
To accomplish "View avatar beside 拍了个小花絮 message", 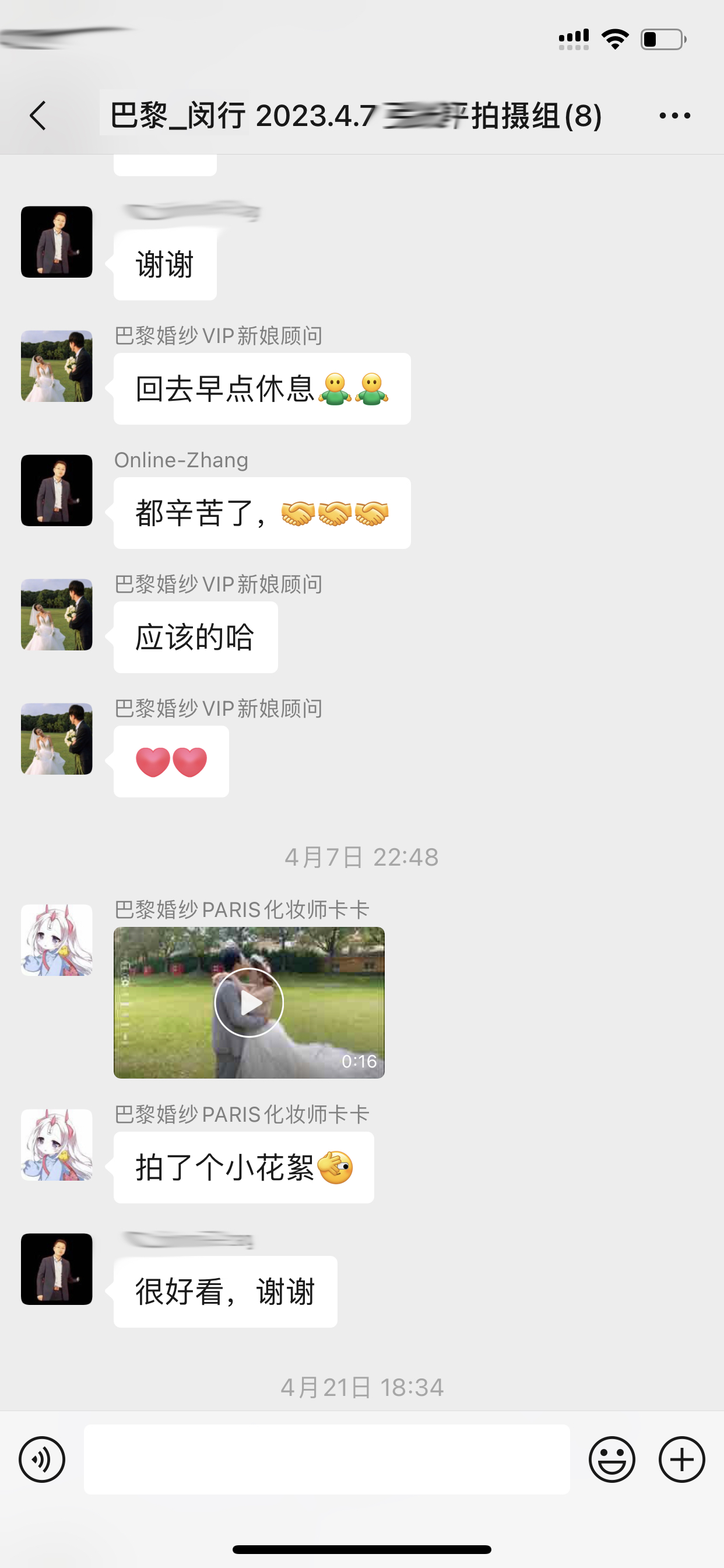I will 57,1145.
